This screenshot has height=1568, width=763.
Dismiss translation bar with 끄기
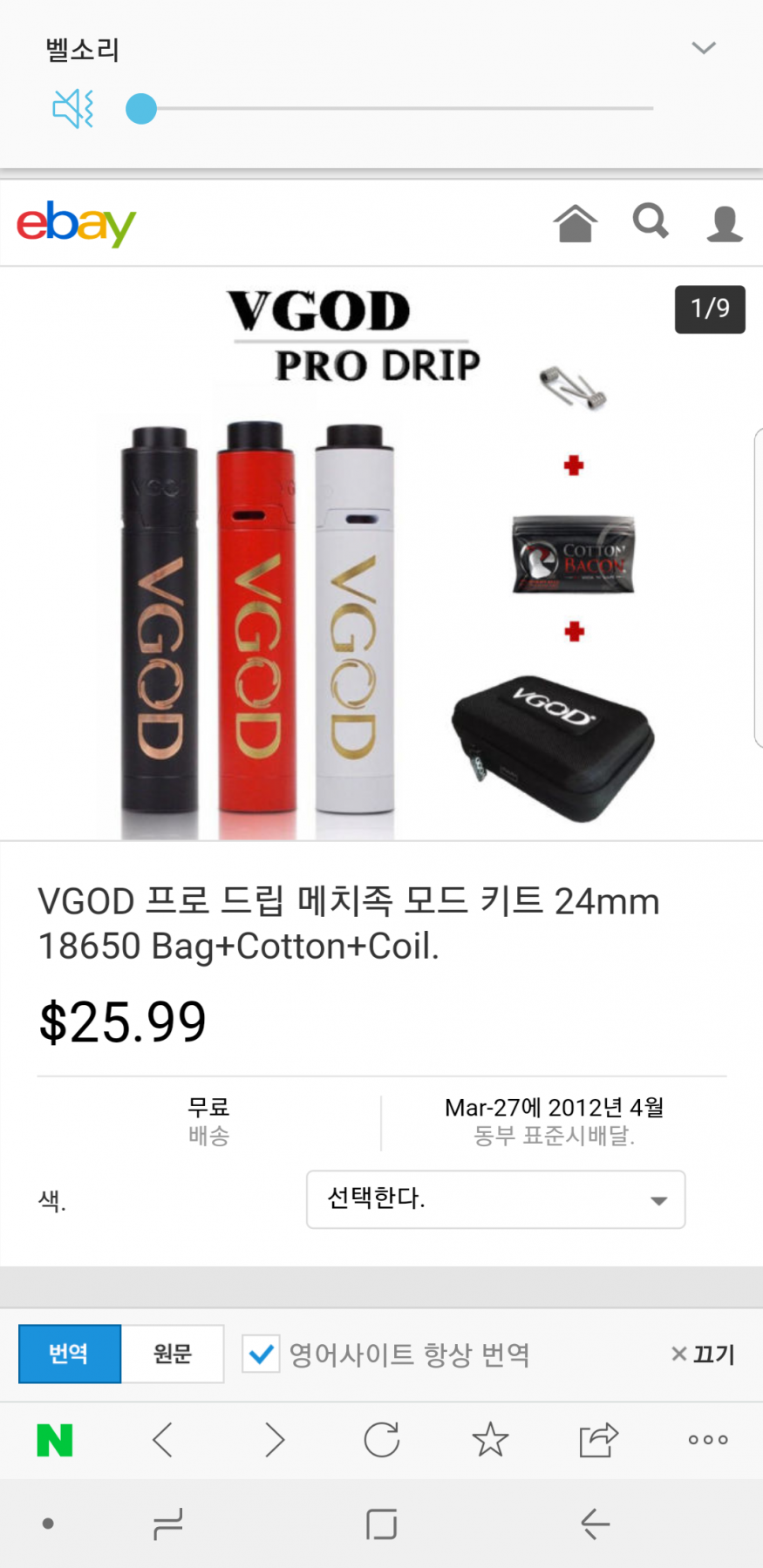[703, 1354]
